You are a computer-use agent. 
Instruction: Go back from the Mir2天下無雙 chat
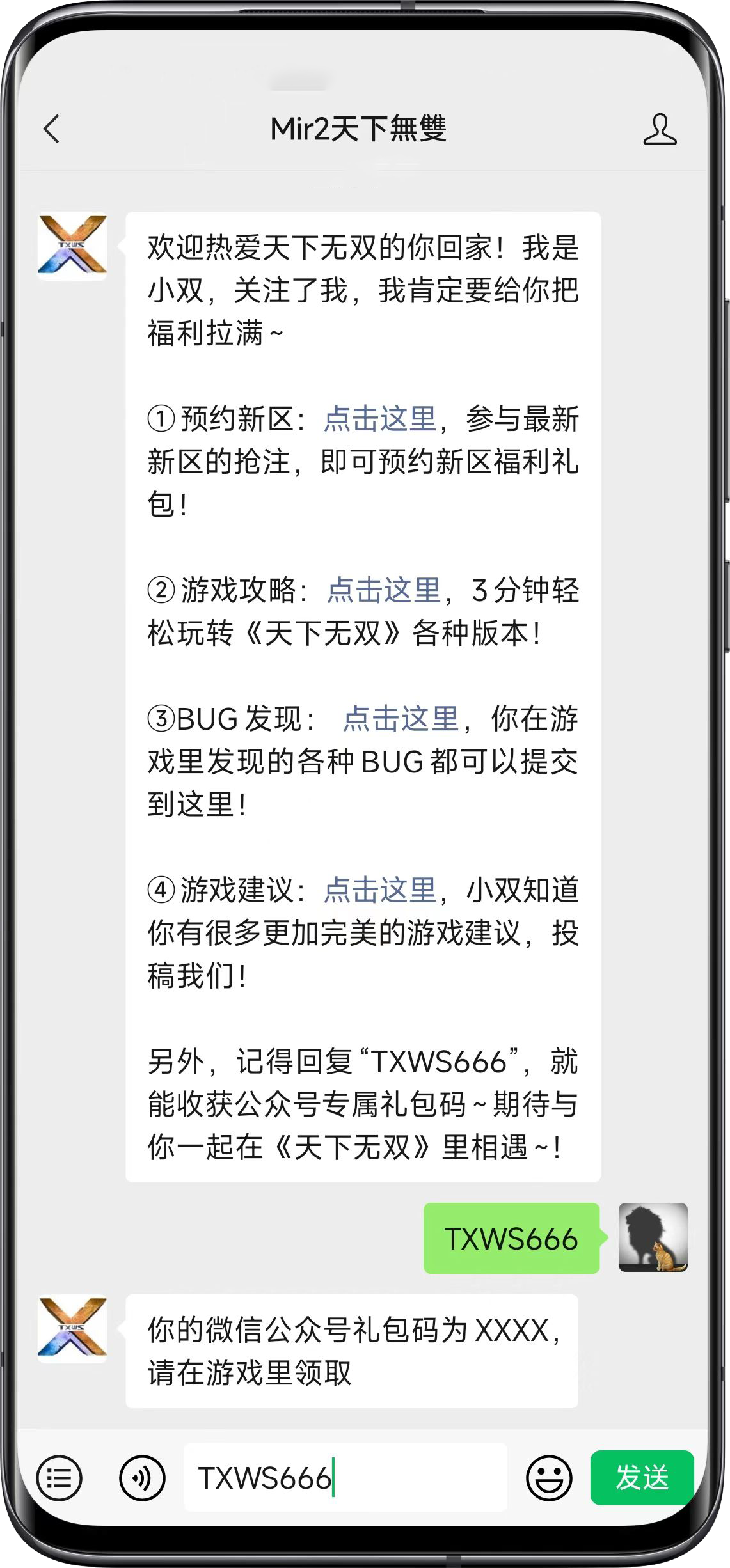pos(51,129)
